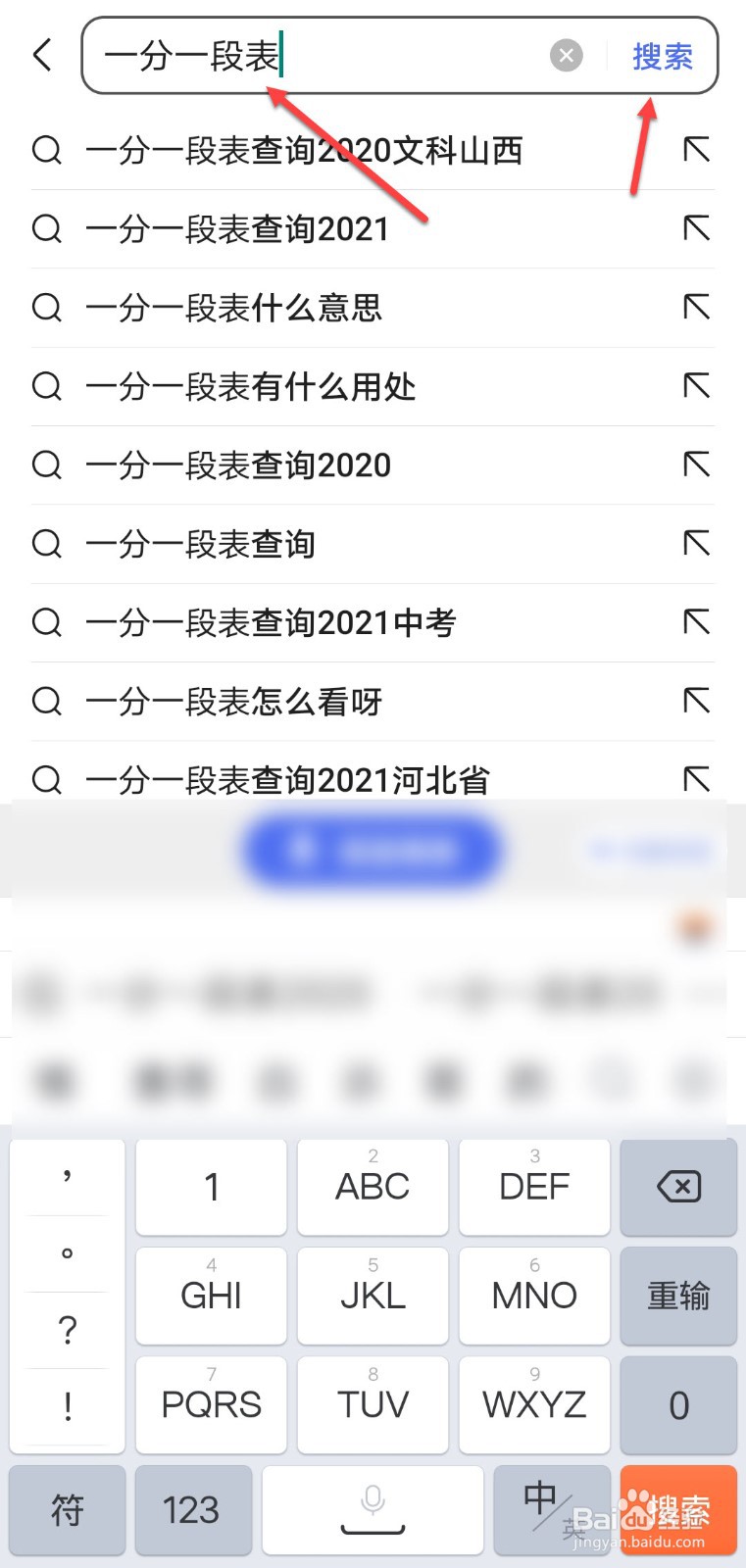The image size is (746, 1568).
Task: Tap magnifier icon beside 一分一段表查询2020文科山西
Action: coord(46,150)
